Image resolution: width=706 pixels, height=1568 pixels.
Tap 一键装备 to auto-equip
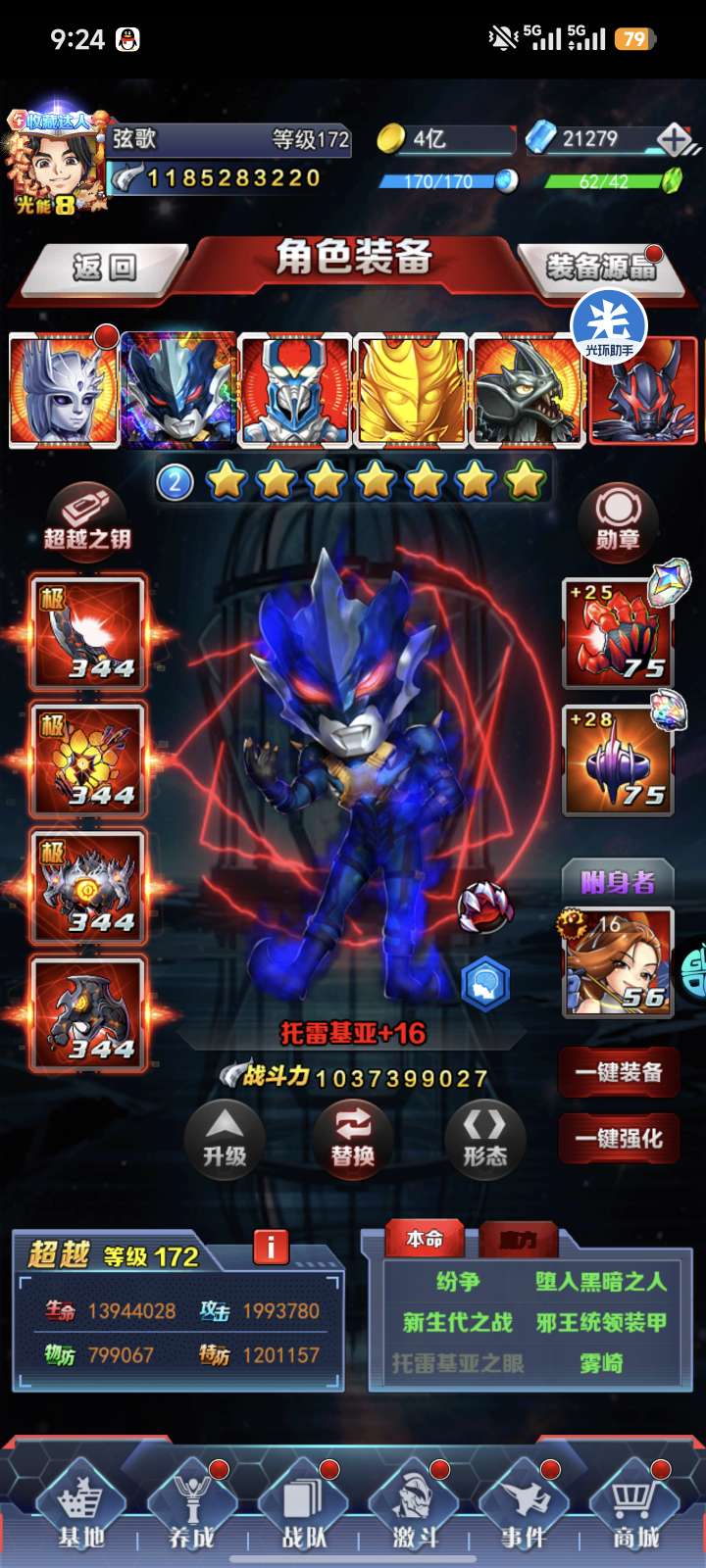point(619,1072)
